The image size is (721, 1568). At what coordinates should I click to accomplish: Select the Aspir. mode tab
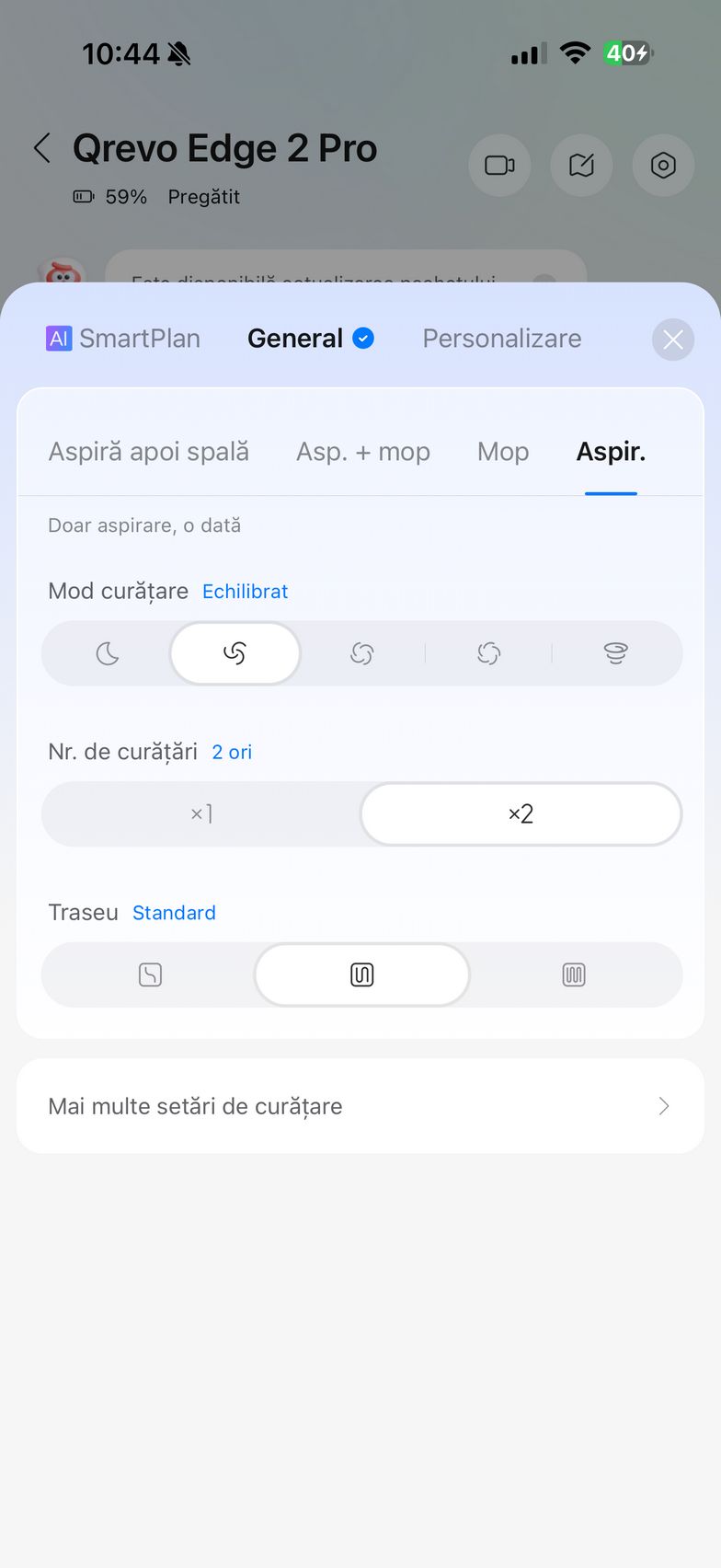tap(611, 452)
